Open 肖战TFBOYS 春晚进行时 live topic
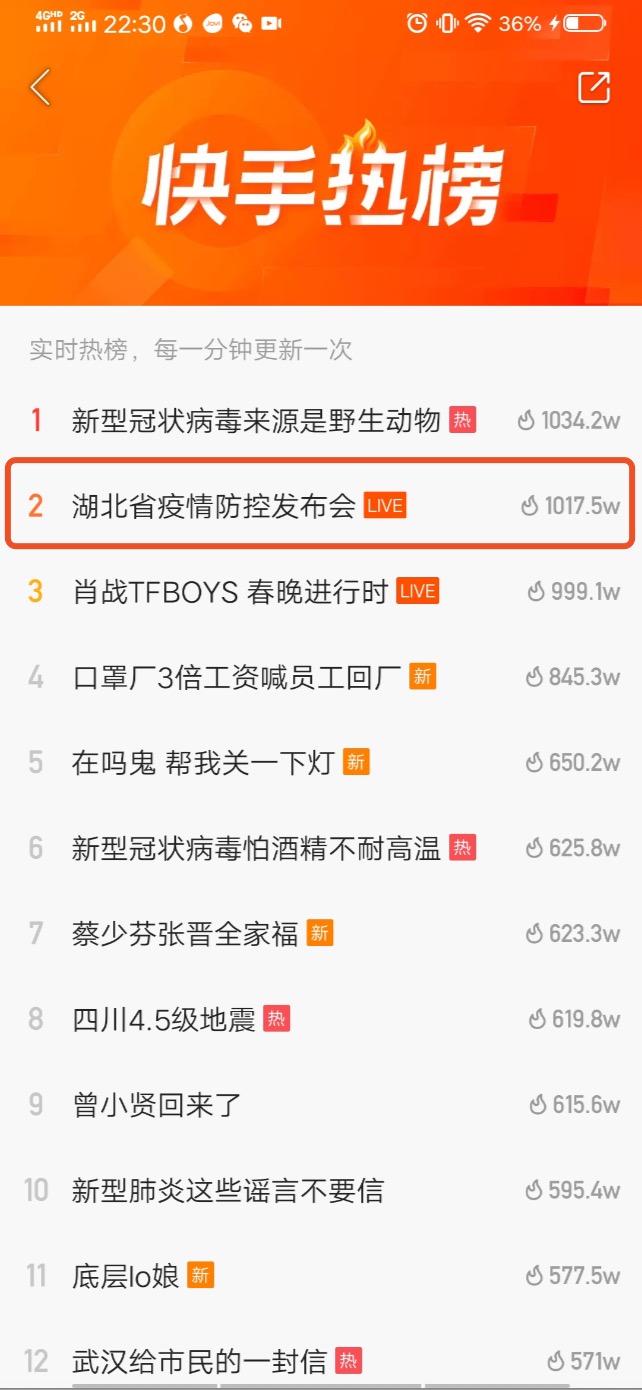Image resolution: width=642 pixels, height=1390 pixels. (321, 591)
